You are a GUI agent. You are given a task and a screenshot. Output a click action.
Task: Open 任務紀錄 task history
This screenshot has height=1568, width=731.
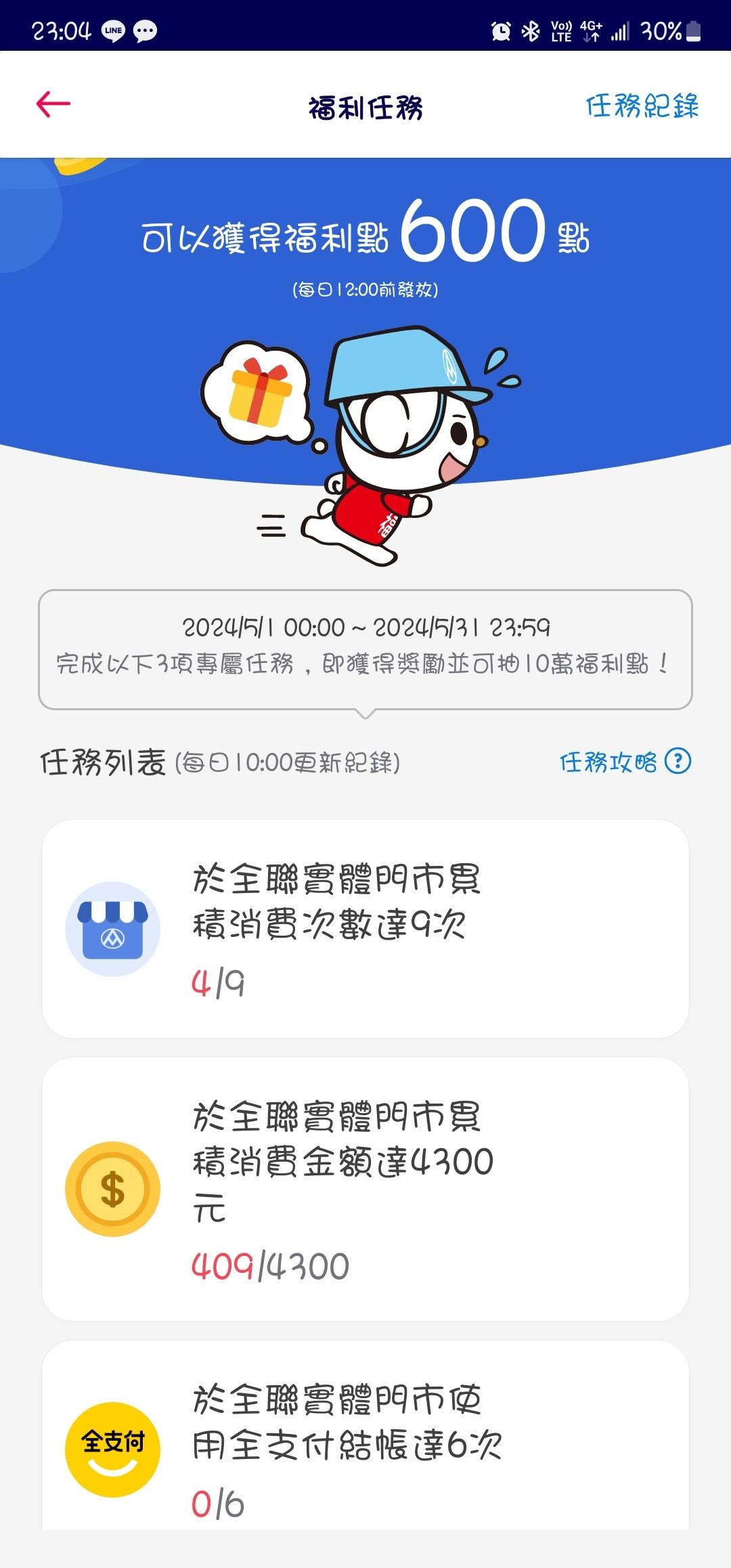[x=642, y=106]
